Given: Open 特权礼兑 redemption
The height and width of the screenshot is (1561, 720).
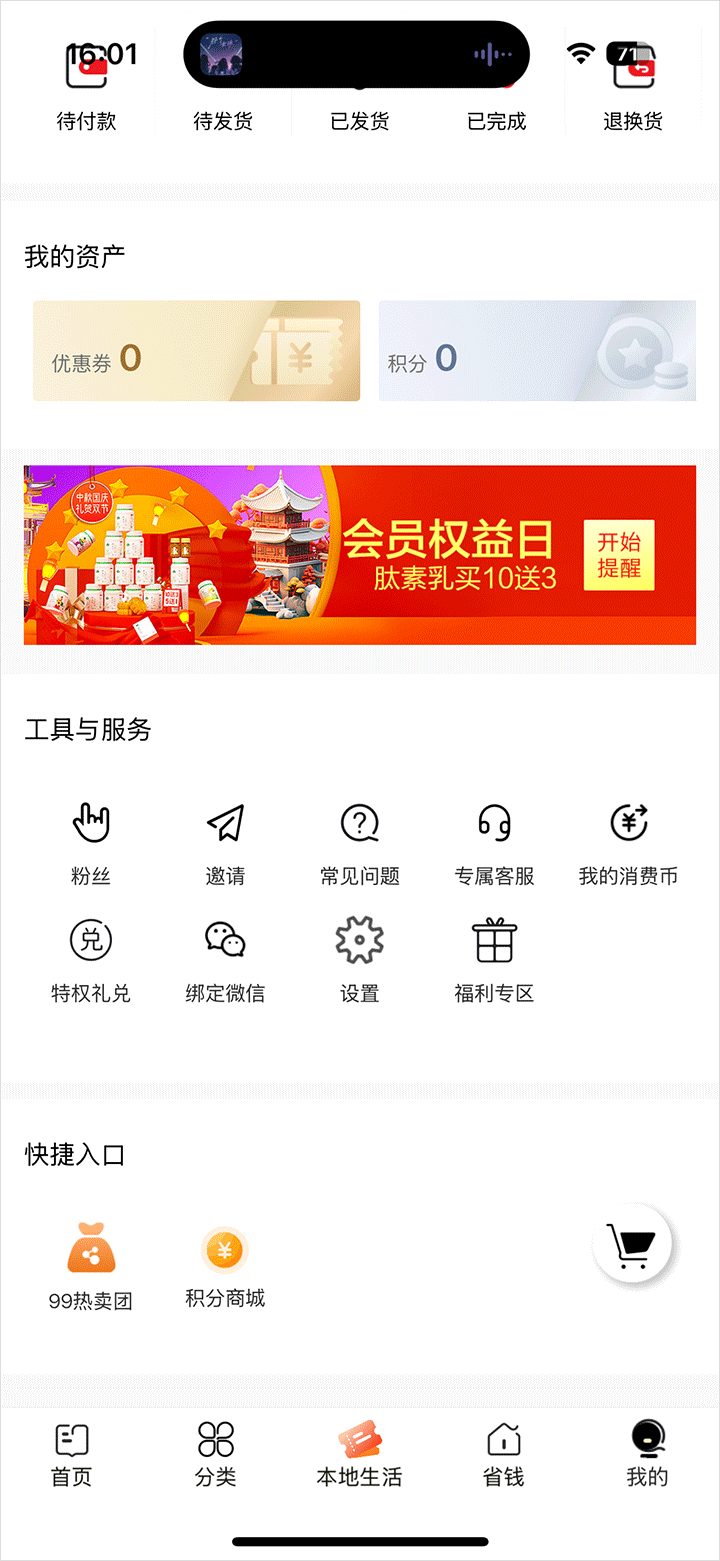Looking at the screenshot, I should click(x=91, y=961).
